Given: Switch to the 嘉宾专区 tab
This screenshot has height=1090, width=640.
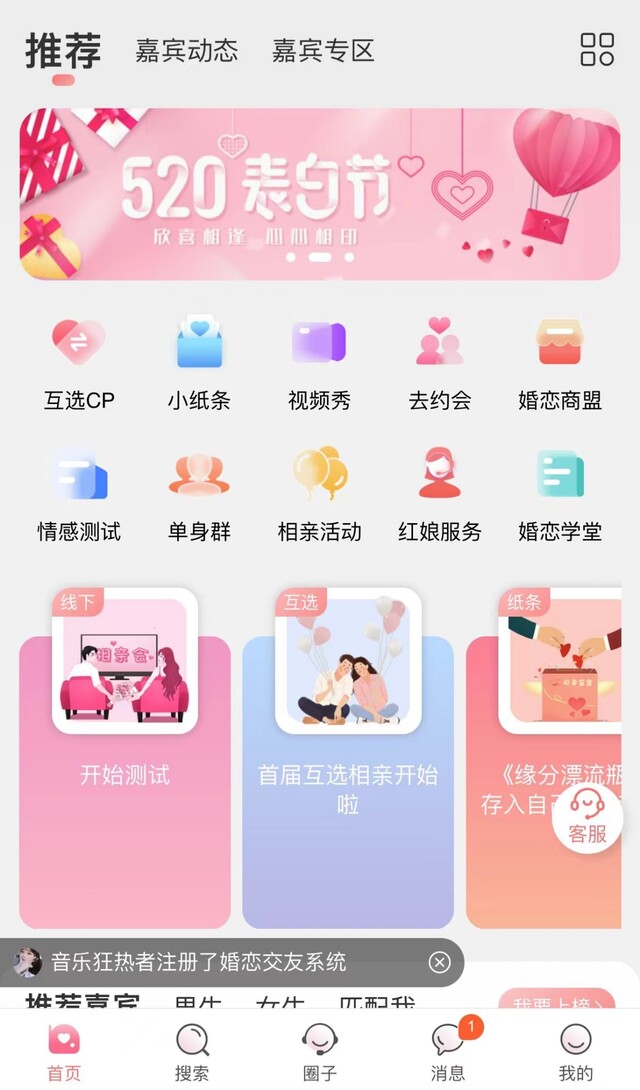Looking at the screenshot, I should (323, 51).
